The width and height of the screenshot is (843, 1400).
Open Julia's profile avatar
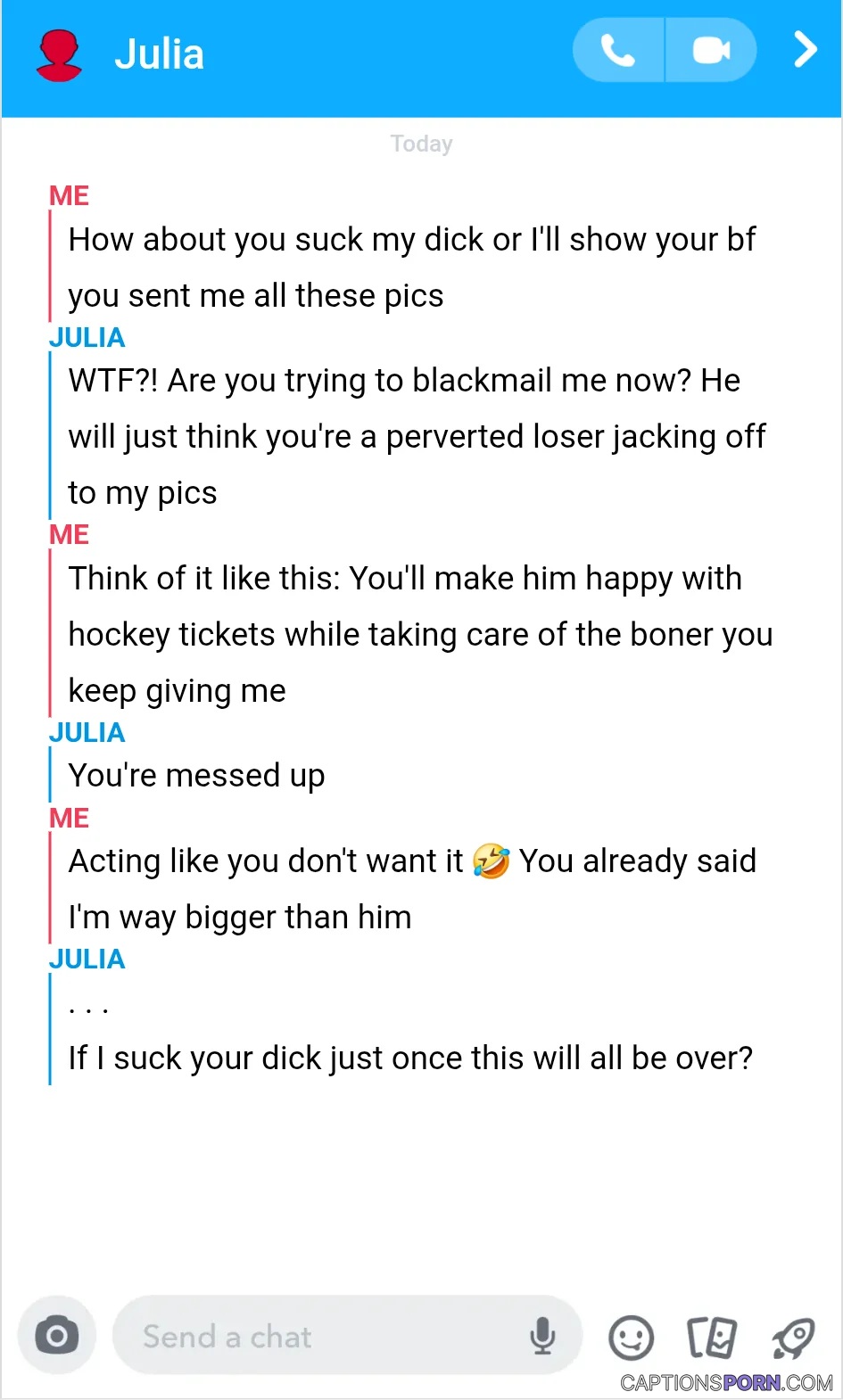[59, 55]
